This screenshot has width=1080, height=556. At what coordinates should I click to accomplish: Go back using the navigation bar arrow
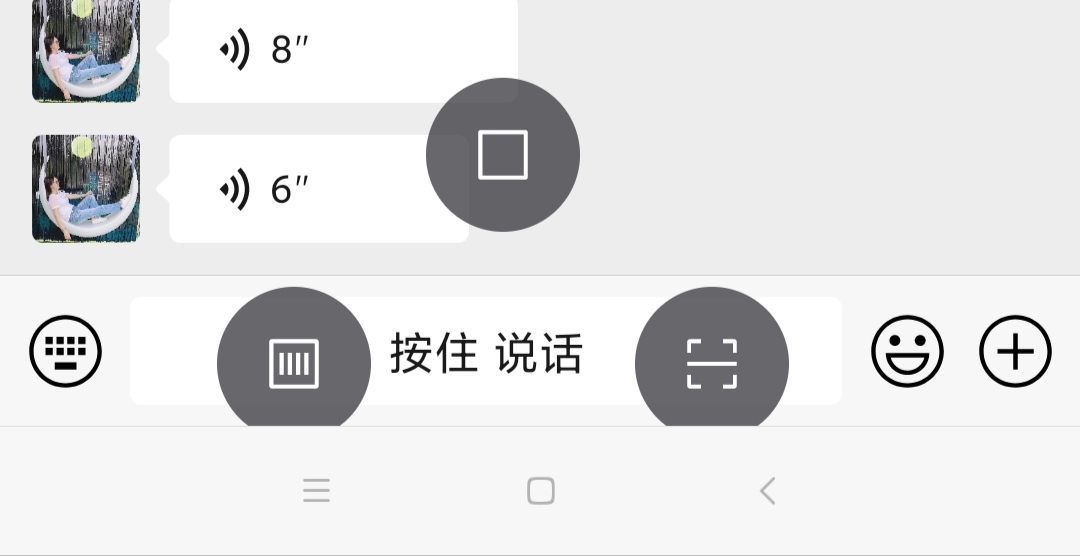pyautogui.click(x=767, y=491)
